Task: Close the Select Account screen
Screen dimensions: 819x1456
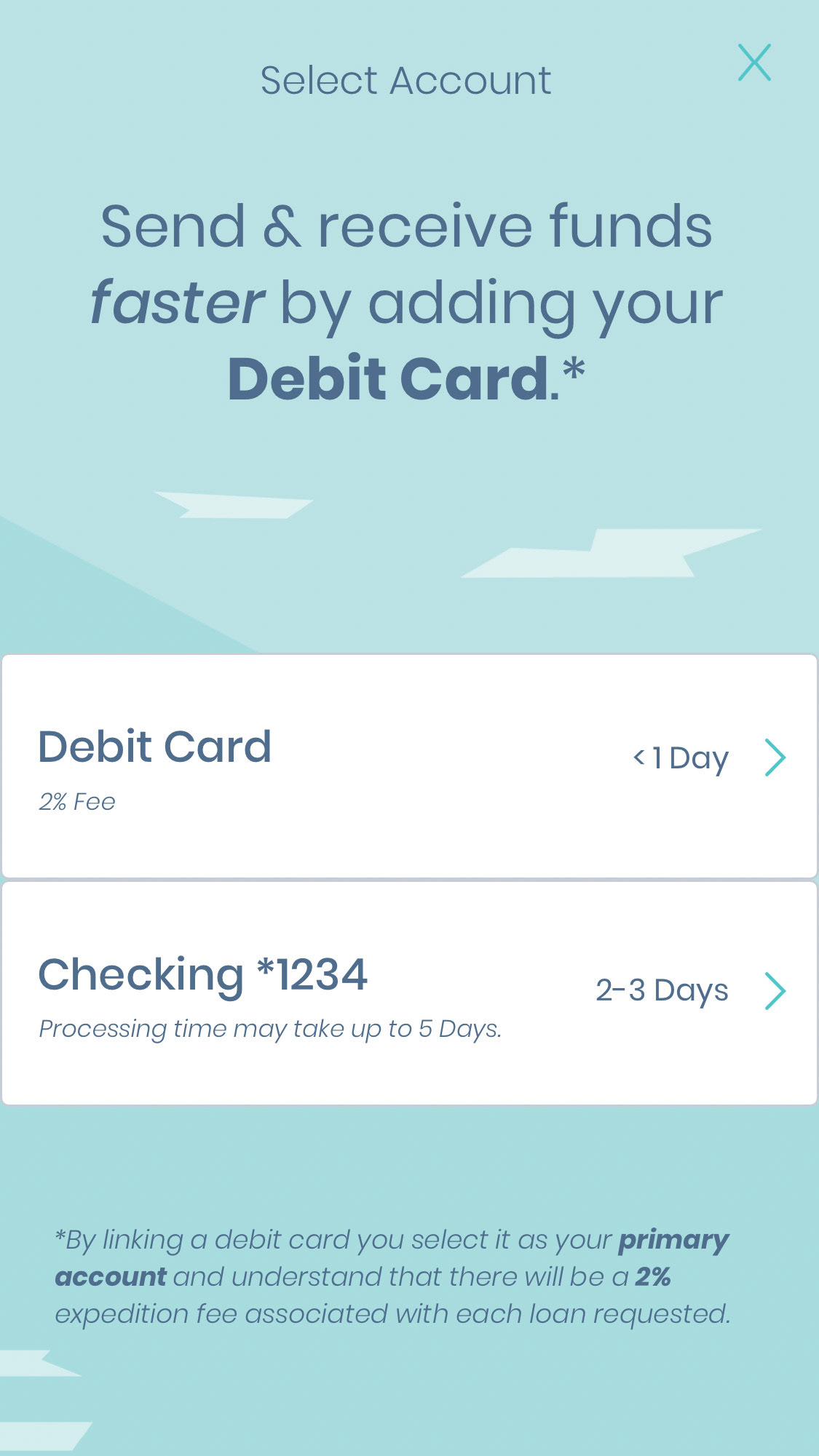Action: coord(754,63)
